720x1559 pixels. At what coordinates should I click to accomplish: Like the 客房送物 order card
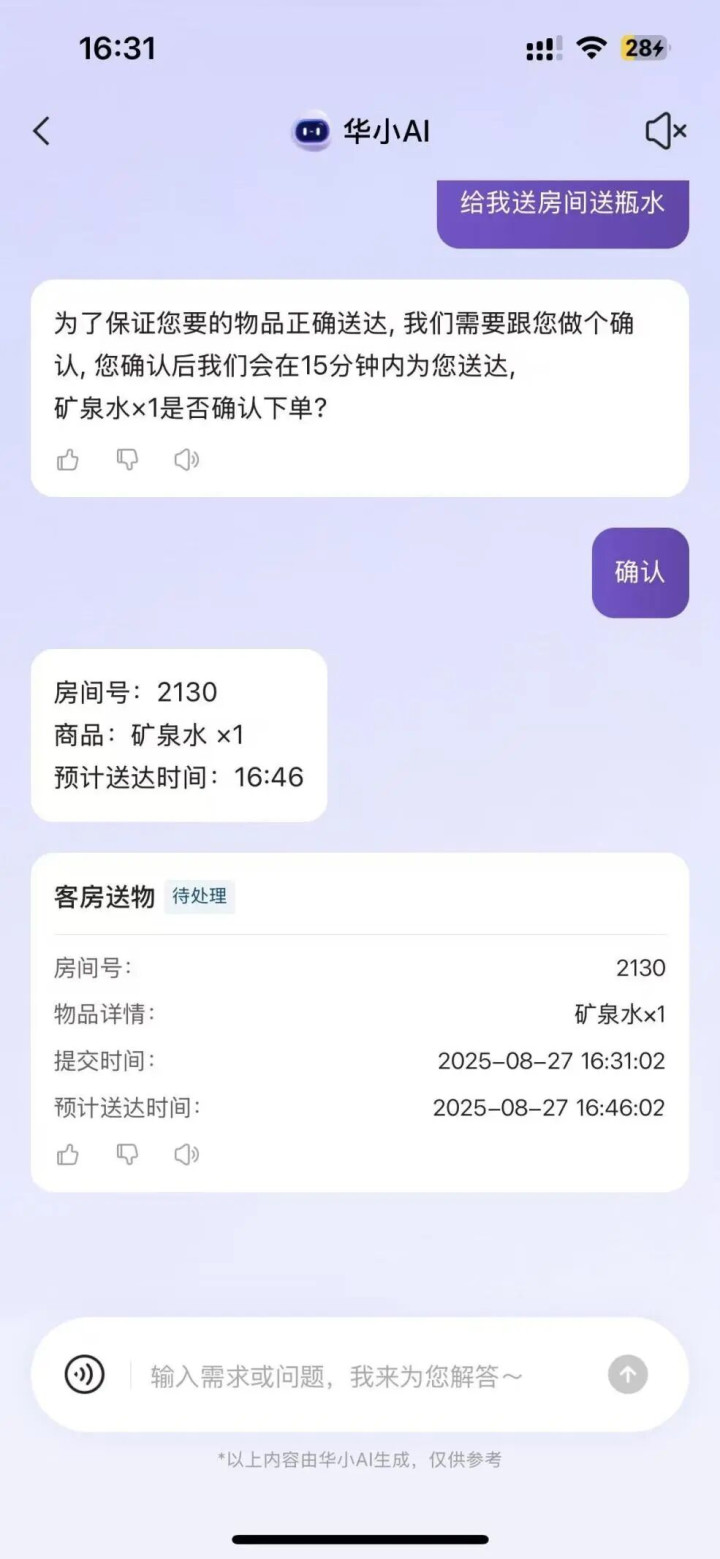pos(68,1155)
